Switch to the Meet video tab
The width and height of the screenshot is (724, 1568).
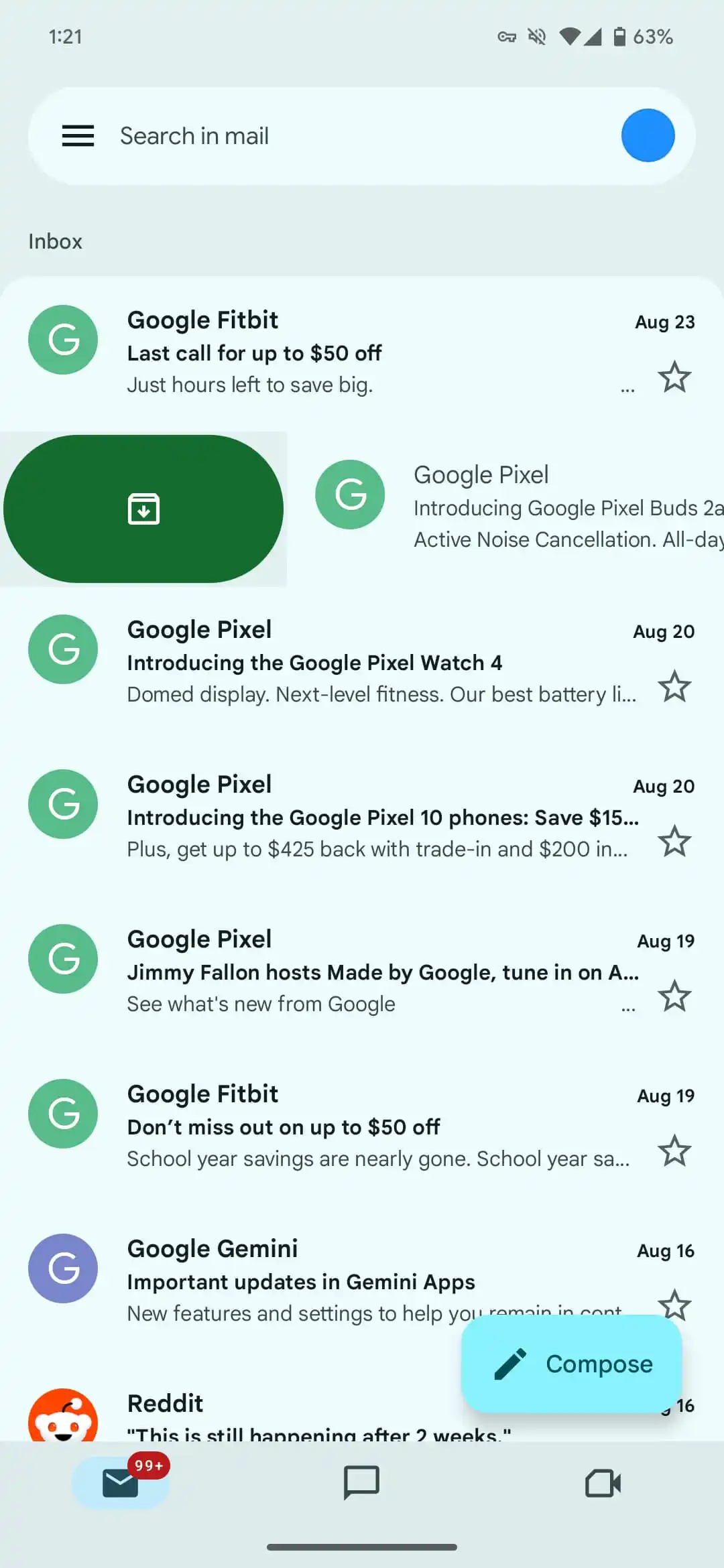point(603,1482)
